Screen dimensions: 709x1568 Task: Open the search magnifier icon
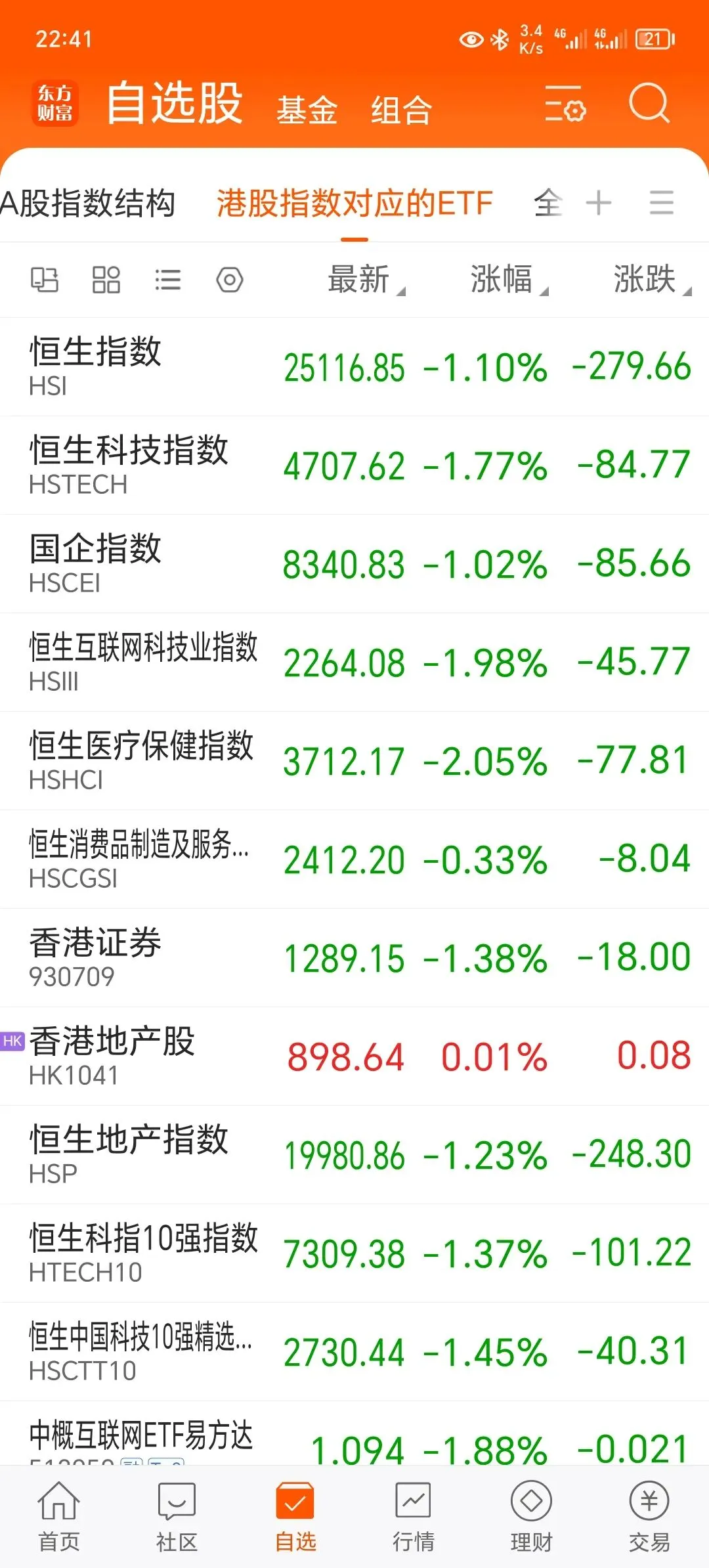[x=649, y=103]
